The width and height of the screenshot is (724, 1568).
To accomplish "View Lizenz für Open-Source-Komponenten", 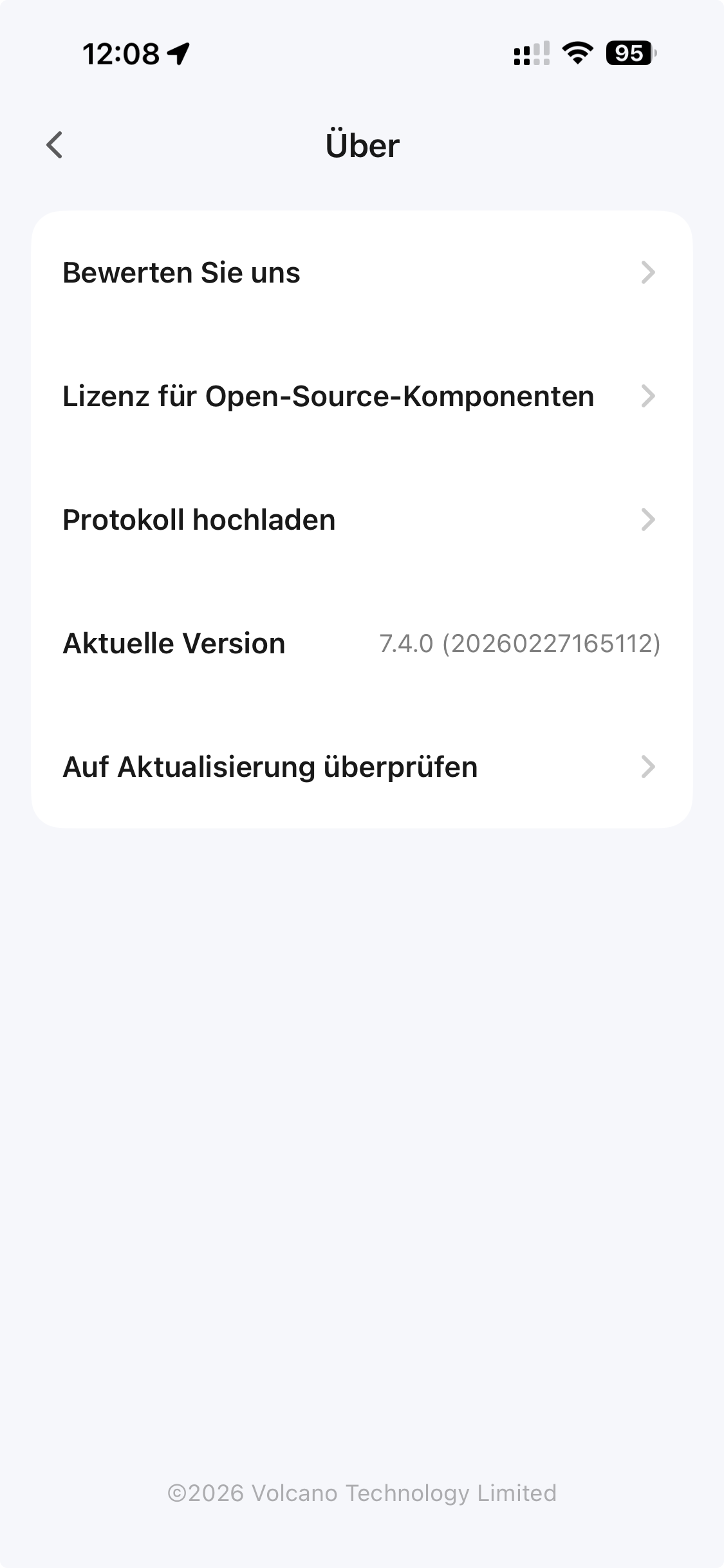I will tap(361, 397).
